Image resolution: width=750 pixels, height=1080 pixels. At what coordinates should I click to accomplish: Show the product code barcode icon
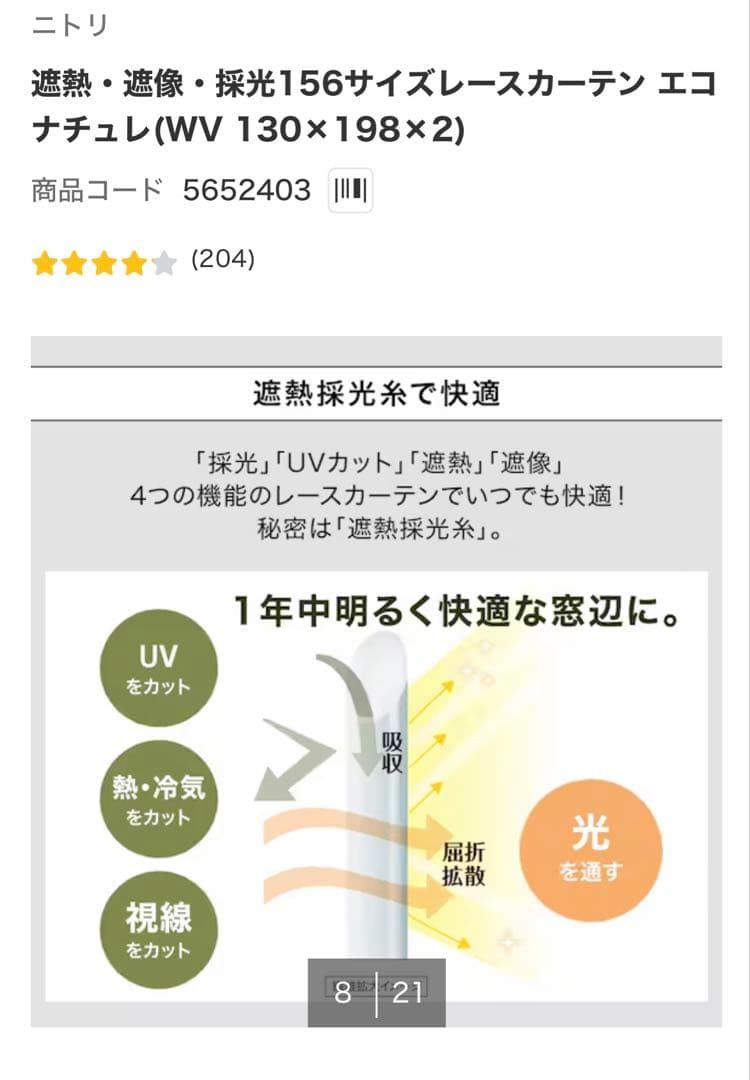(350, 189)
